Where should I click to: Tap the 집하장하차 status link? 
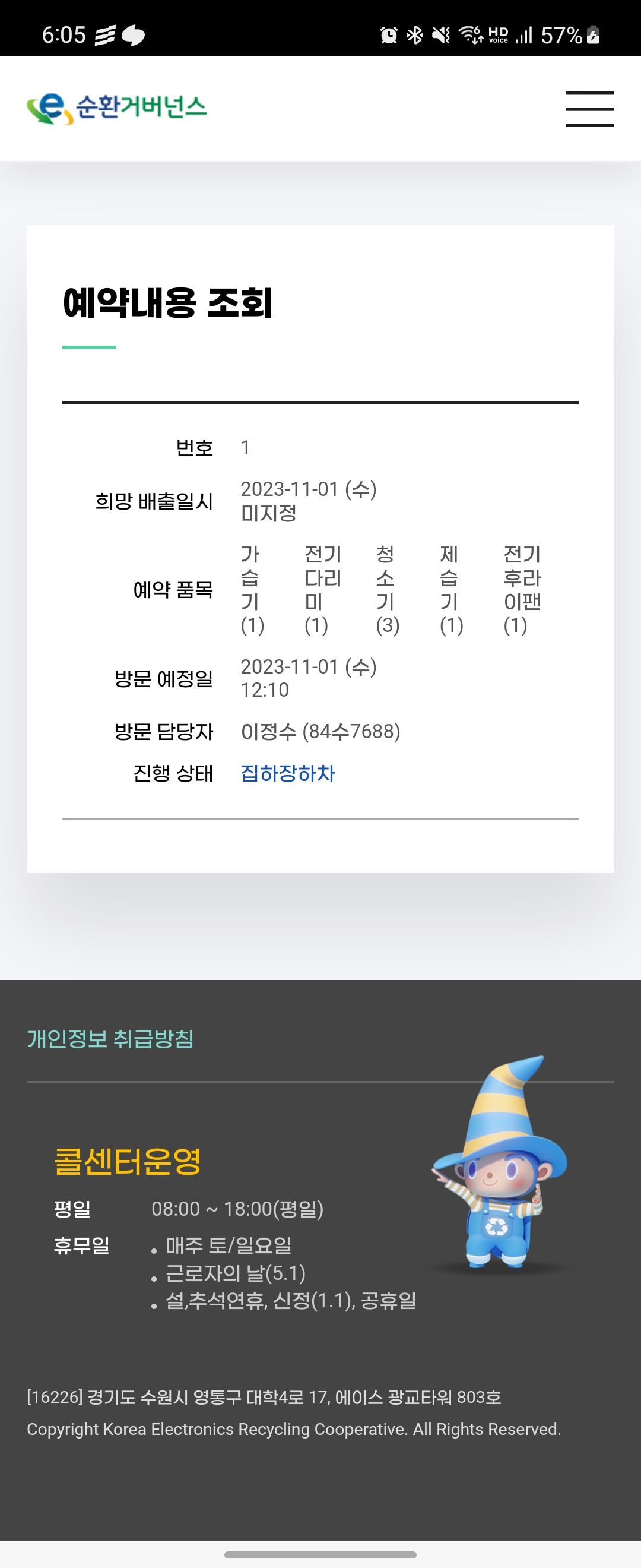click(x=288, y=774)
